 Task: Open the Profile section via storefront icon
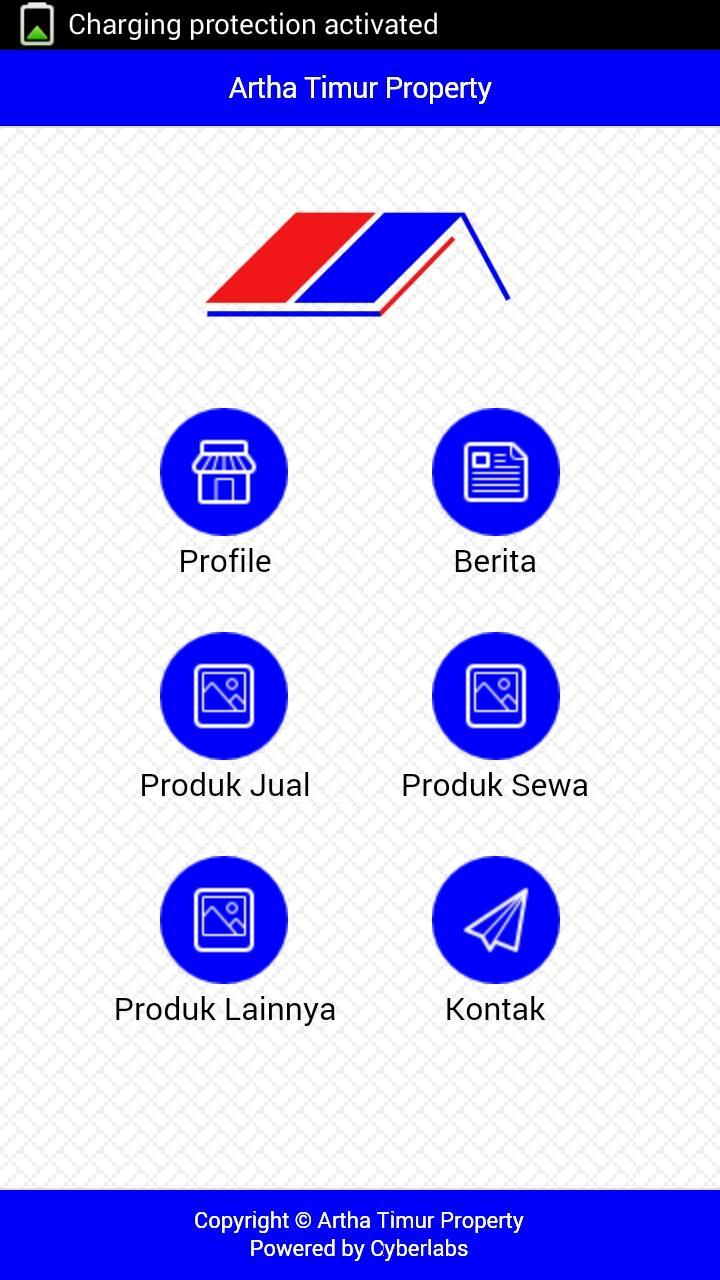pyautogui.click(x=223, y=471)
